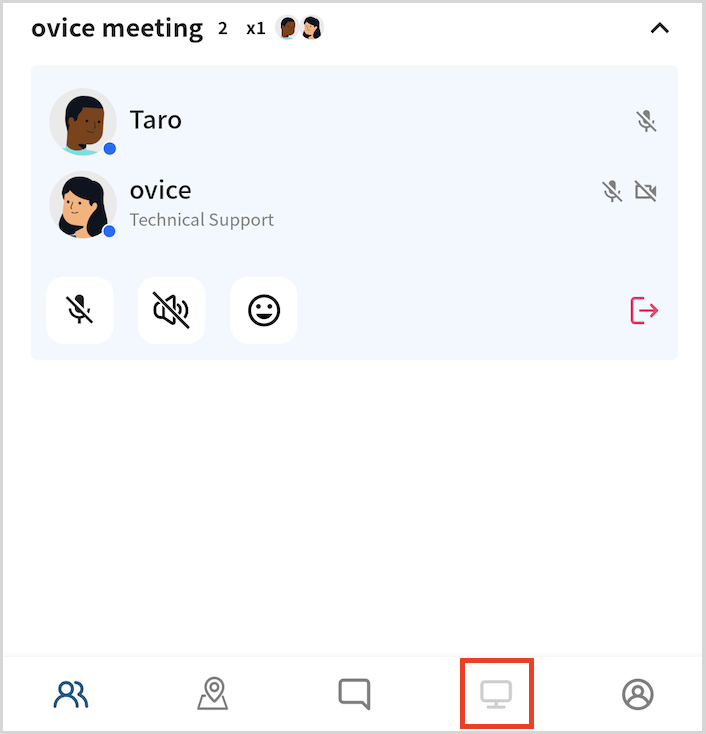
Task: Toggle your microphone mute button
Action: pos(80,310)
